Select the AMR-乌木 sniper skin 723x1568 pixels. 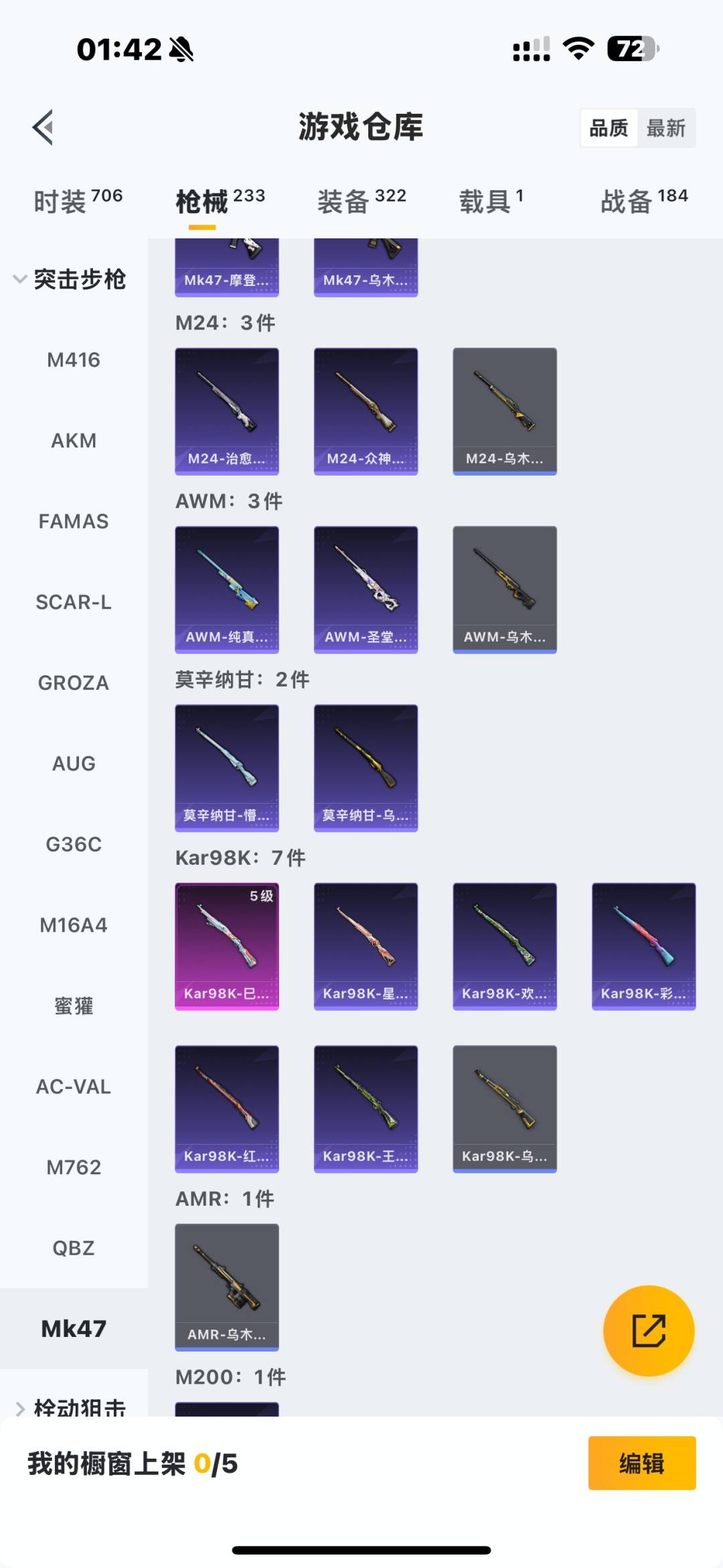coord(227,1286)
